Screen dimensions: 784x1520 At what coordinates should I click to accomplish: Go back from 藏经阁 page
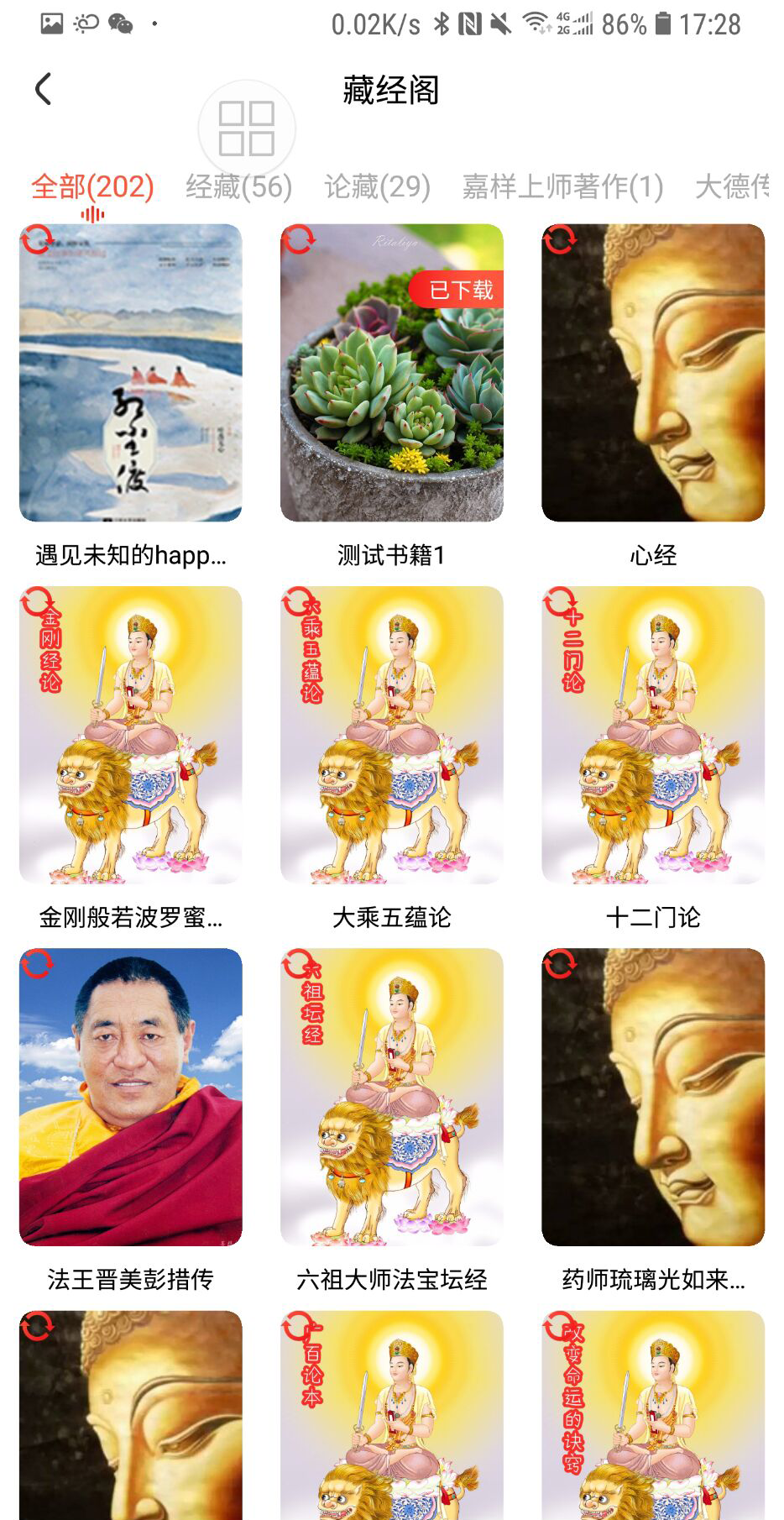44,89
